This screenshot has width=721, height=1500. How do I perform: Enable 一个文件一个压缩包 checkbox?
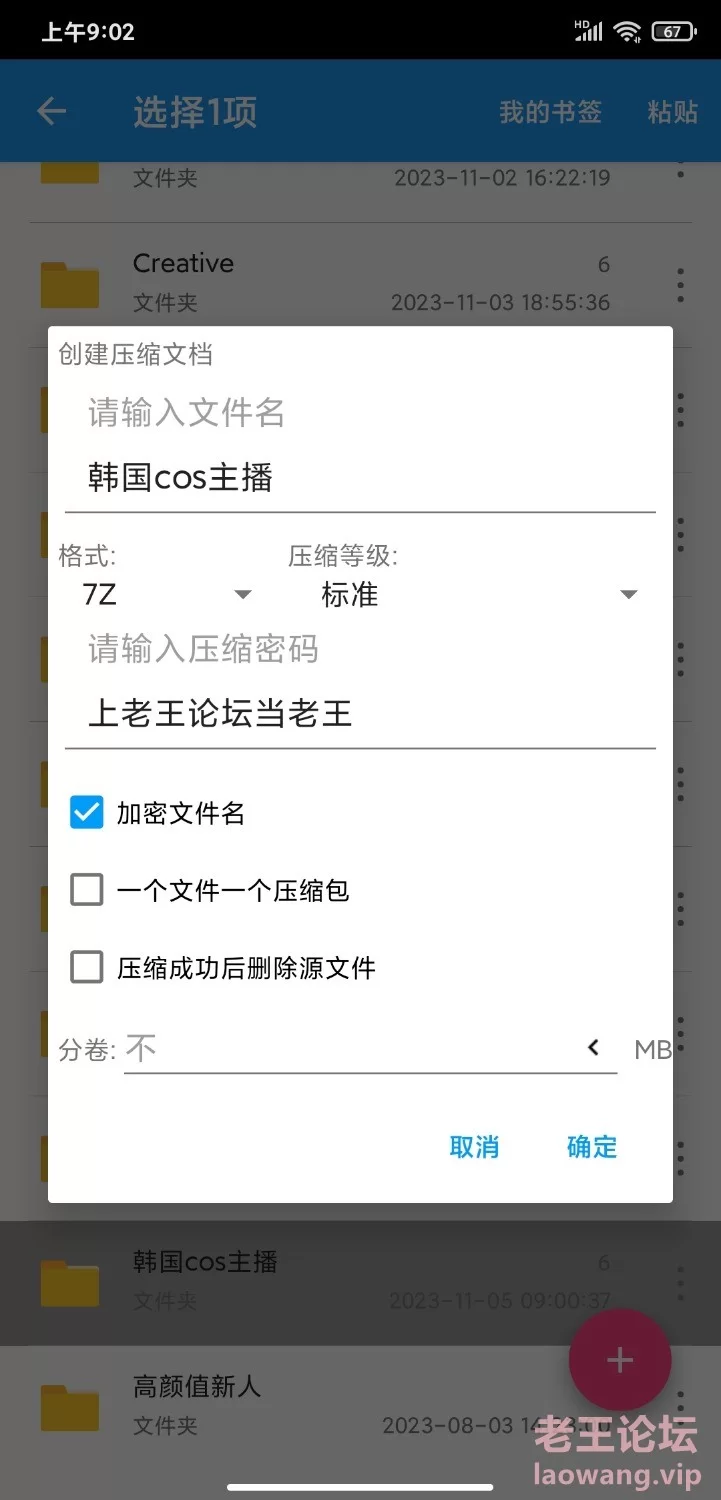click(x=87, y=890)
